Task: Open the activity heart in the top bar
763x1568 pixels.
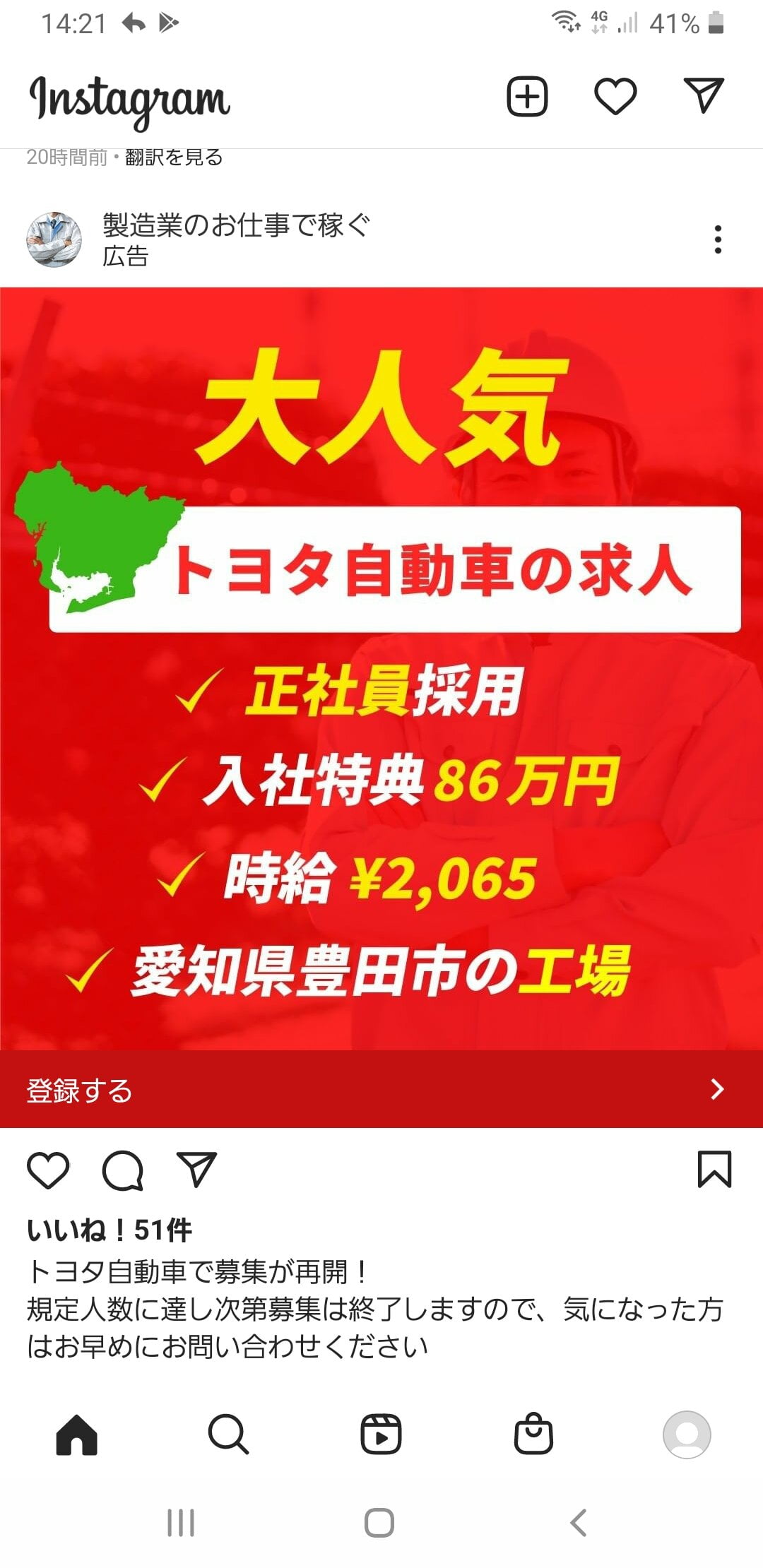Action: [615, 96]
